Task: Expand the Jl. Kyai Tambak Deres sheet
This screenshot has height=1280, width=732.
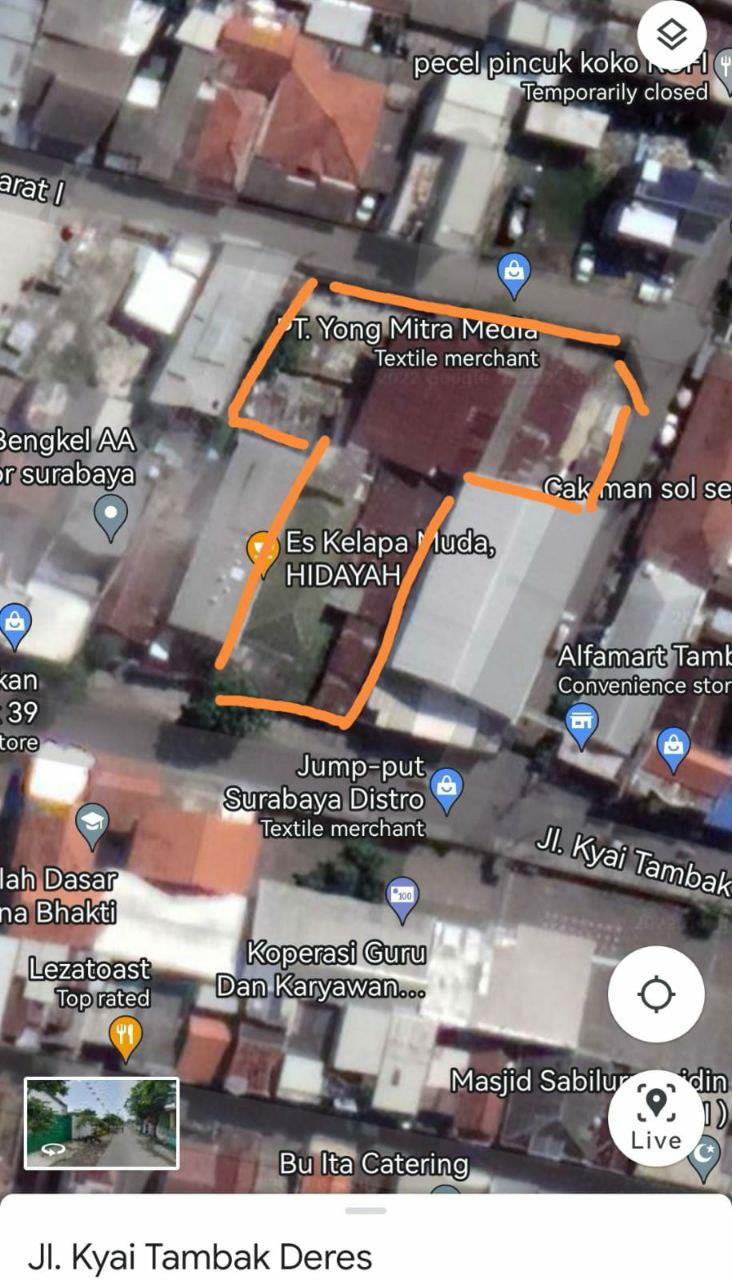Action: pyautogui.click(x=366, y=1212)
